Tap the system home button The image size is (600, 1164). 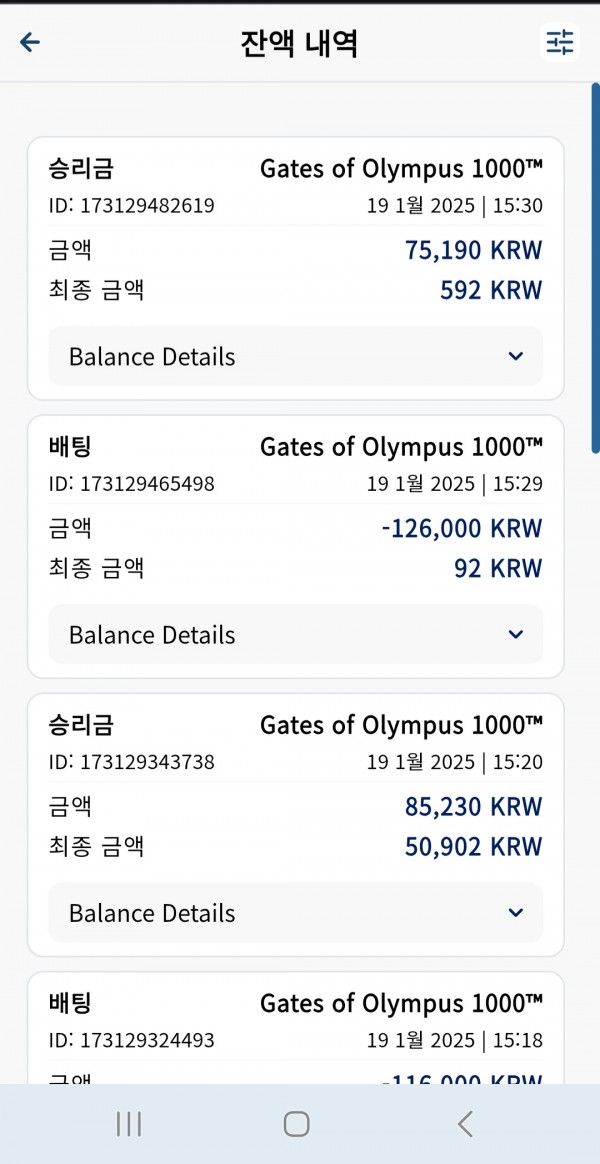coord(296,1125)
